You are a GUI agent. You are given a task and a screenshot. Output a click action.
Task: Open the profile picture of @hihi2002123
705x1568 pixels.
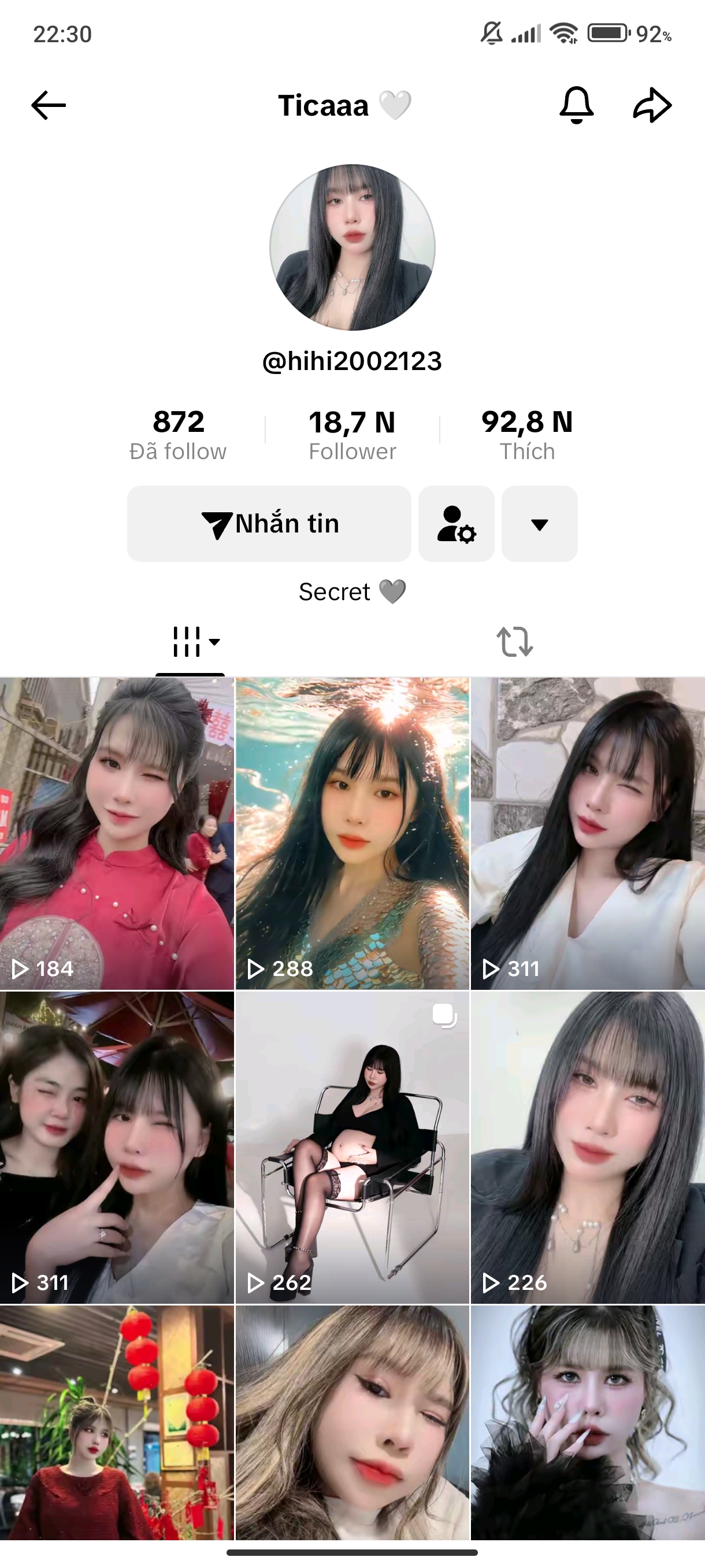[352, 247]
